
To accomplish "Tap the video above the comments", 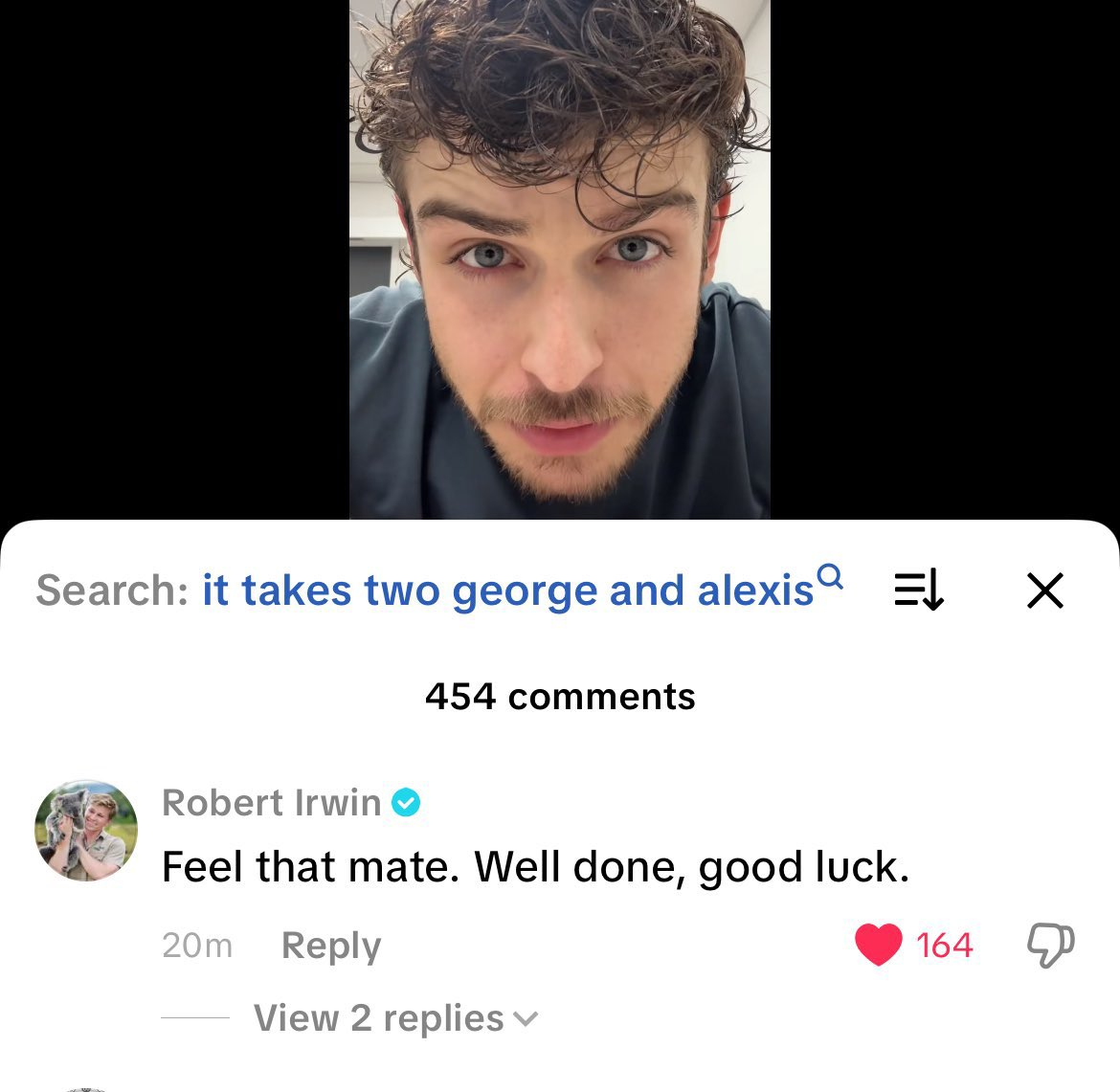I will 559,258.
